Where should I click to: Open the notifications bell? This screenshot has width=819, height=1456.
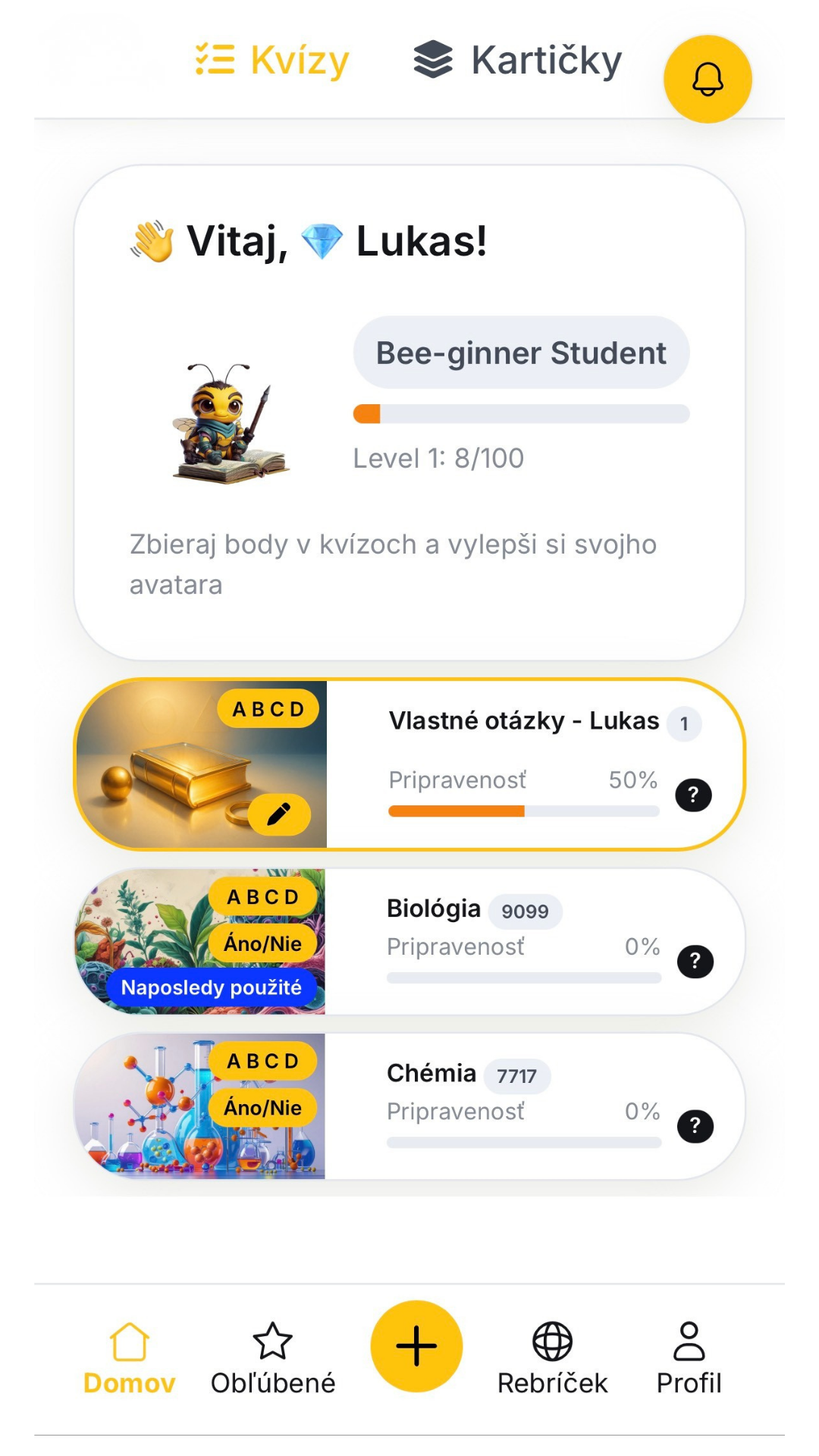[708, 79]
